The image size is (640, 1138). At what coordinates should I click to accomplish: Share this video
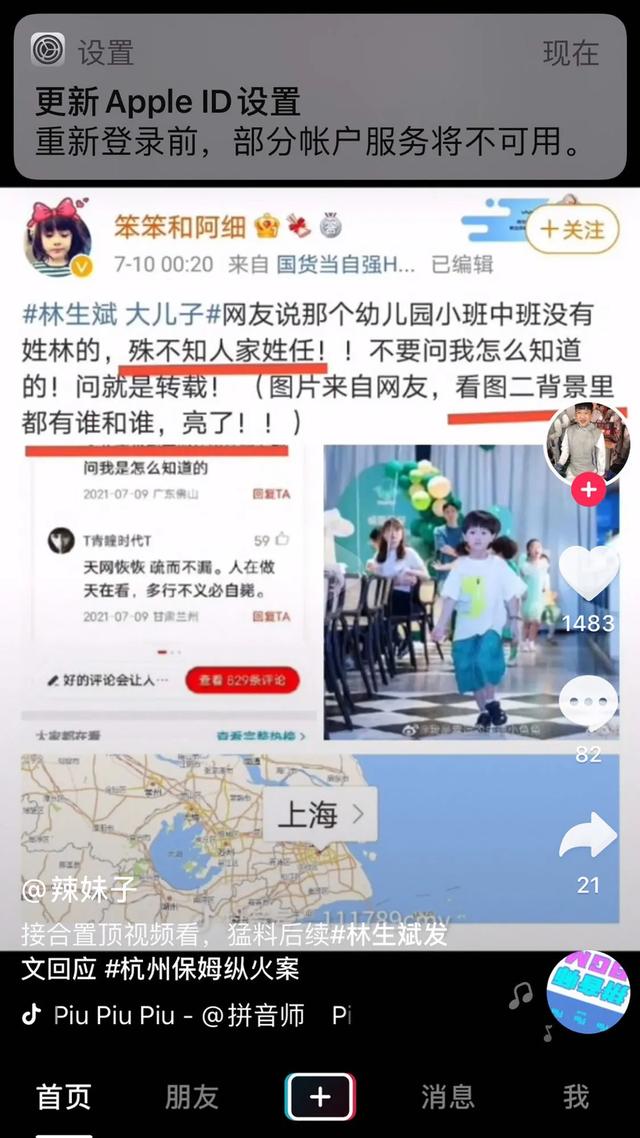pos(588,837)
